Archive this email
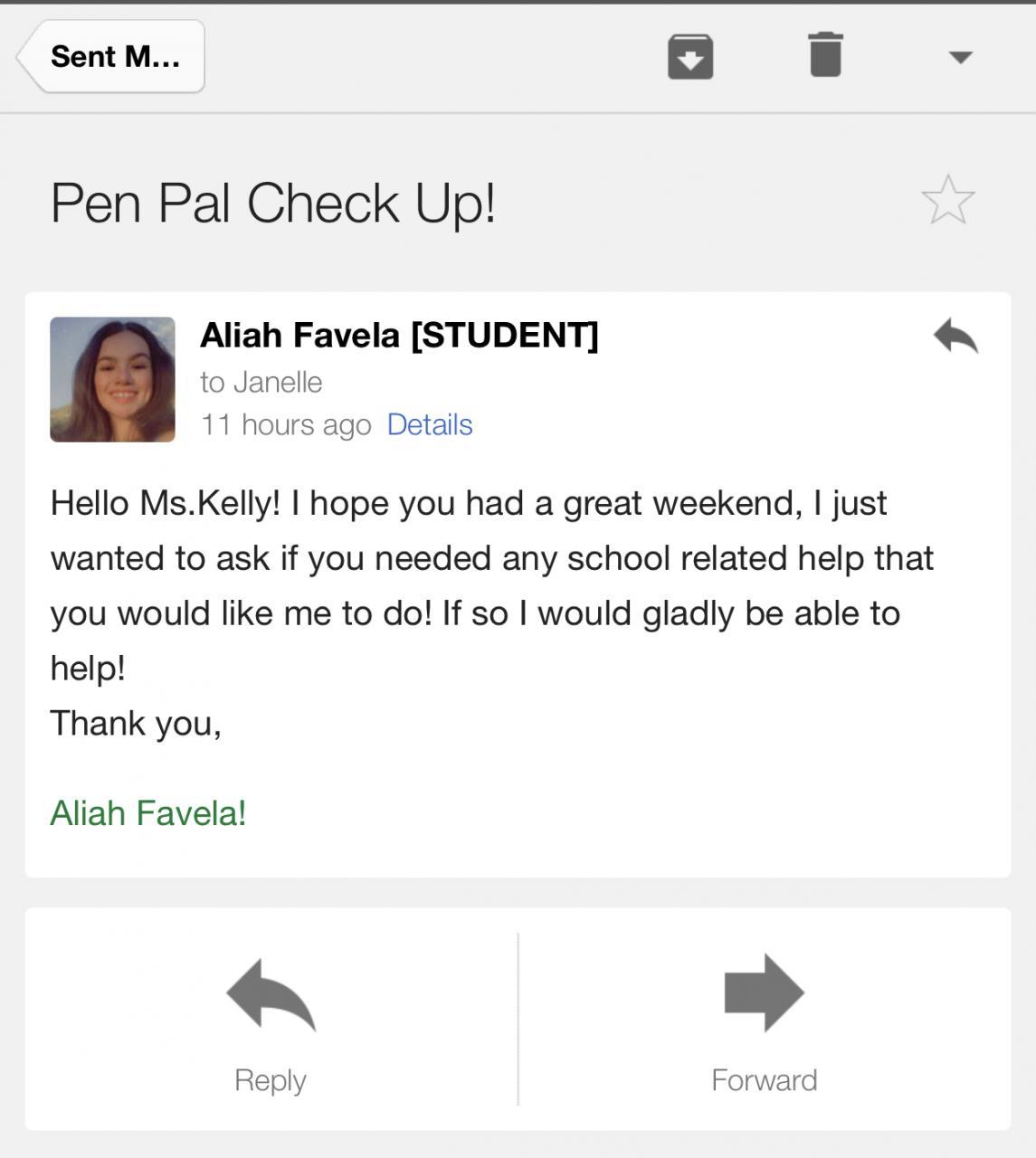 pos(690,57)
